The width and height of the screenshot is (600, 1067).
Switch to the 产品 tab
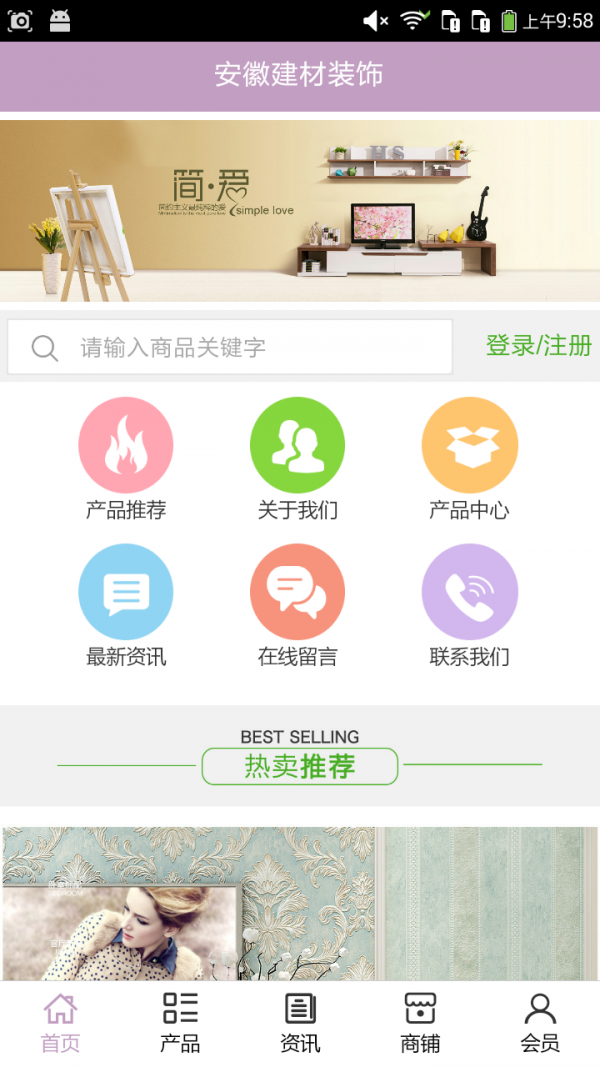(180, 1023)
